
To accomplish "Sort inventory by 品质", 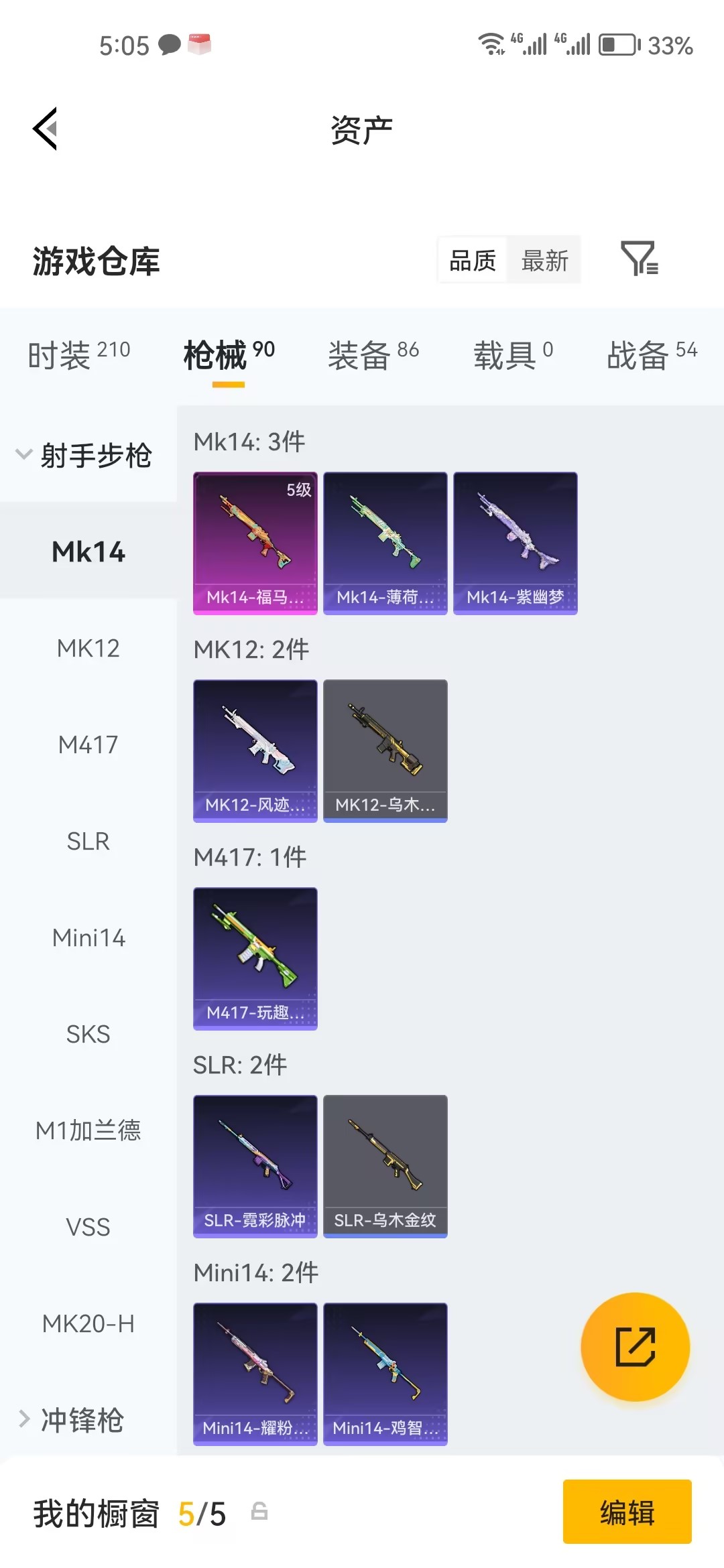I will (x=472, y=261).
